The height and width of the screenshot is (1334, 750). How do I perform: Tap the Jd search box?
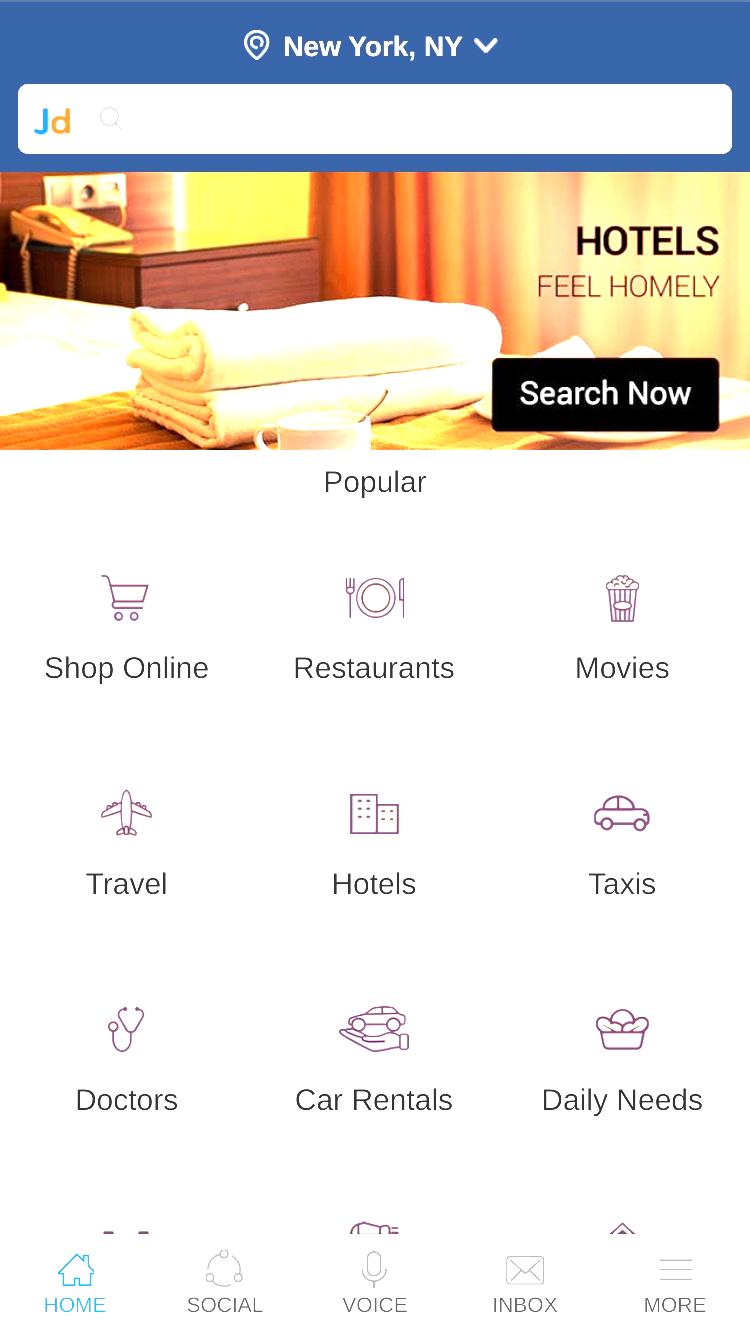pyautogui.click(x=375, y=119)
